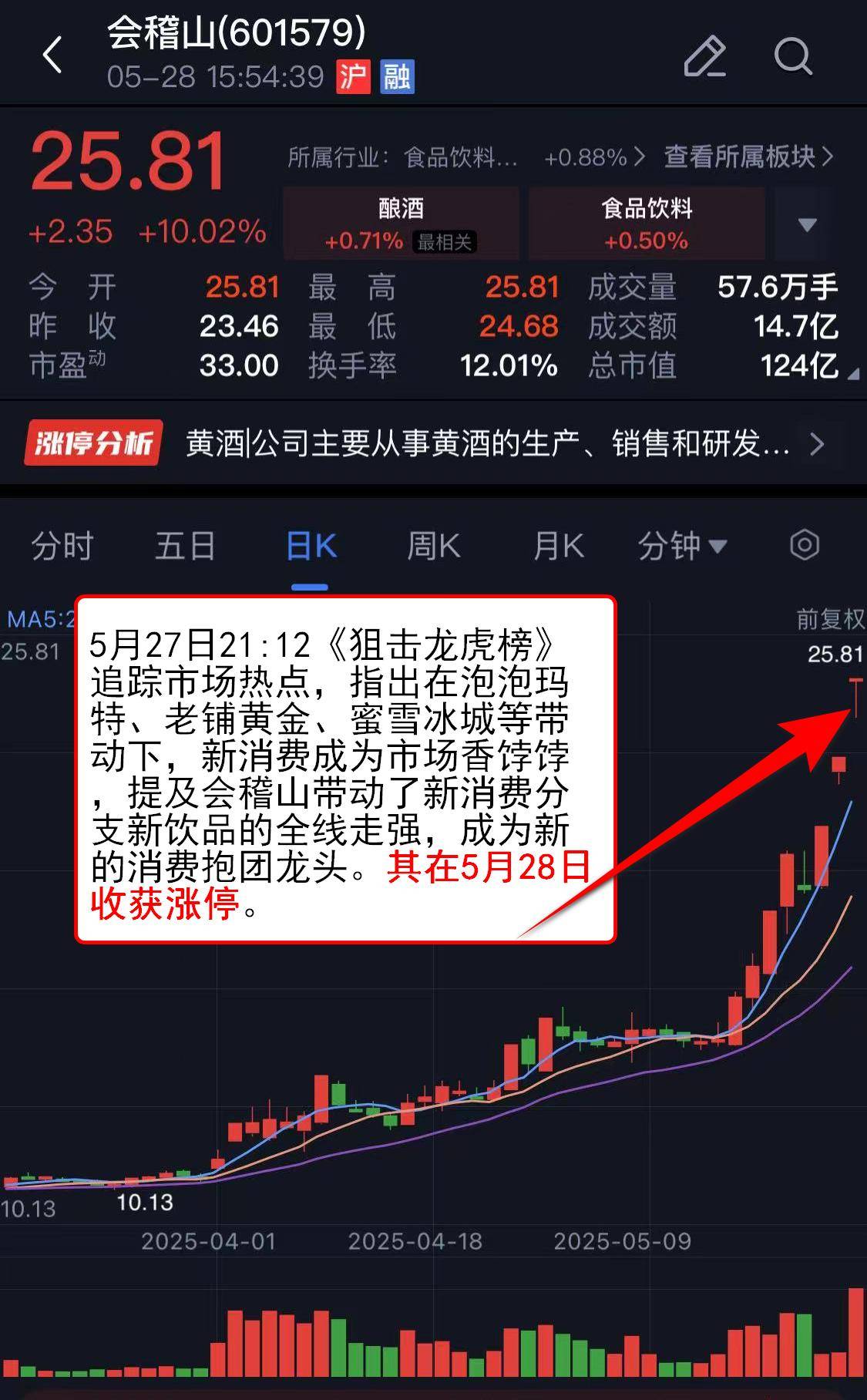Change the 前复权 adjustment mode
The height and width of the screenshot is (1400, 867).
click(829, 619)
